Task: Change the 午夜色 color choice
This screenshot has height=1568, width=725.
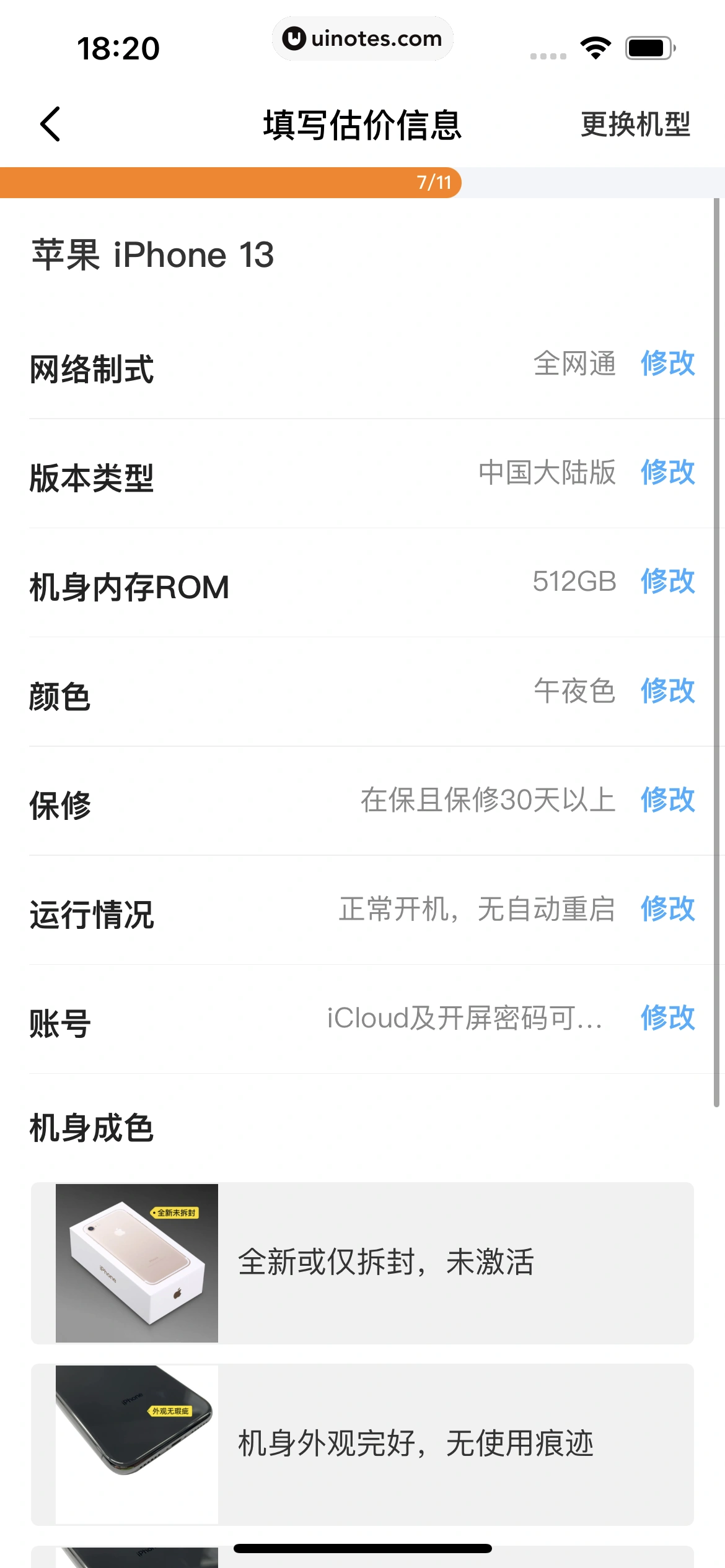Action: click(x=667, y=692)
